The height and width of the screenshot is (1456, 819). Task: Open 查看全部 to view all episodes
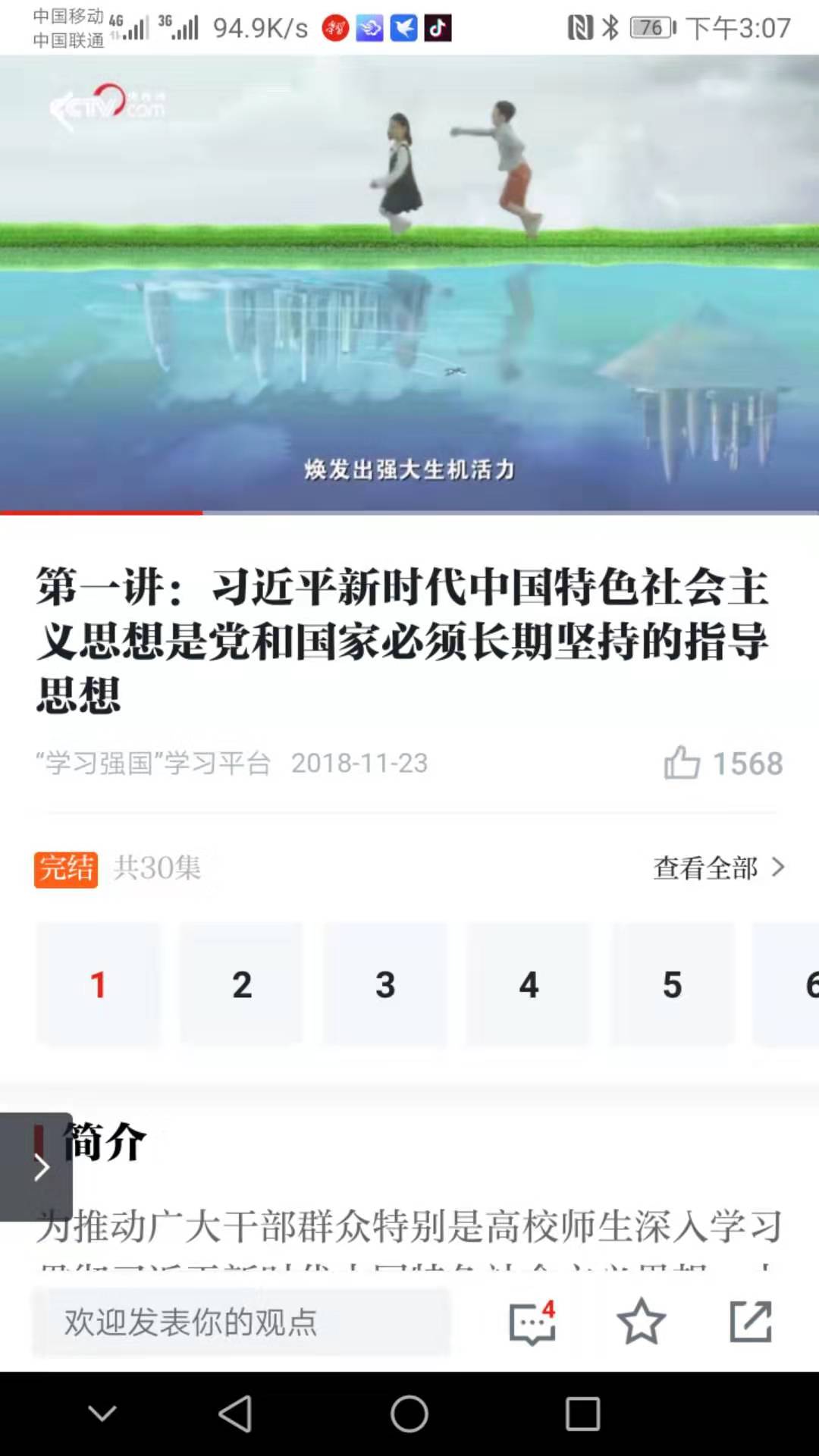(x=718, y=868)
